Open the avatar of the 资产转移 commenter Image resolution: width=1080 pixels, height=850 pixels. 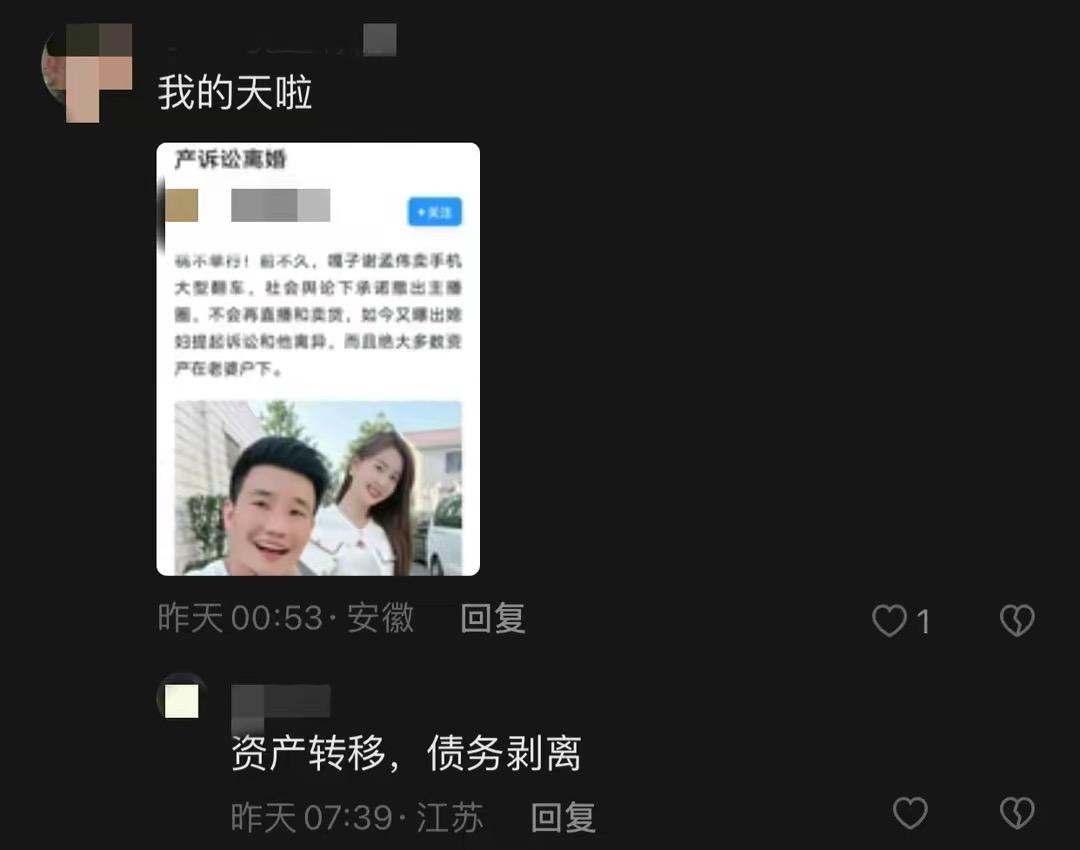(x=181, y=699)
